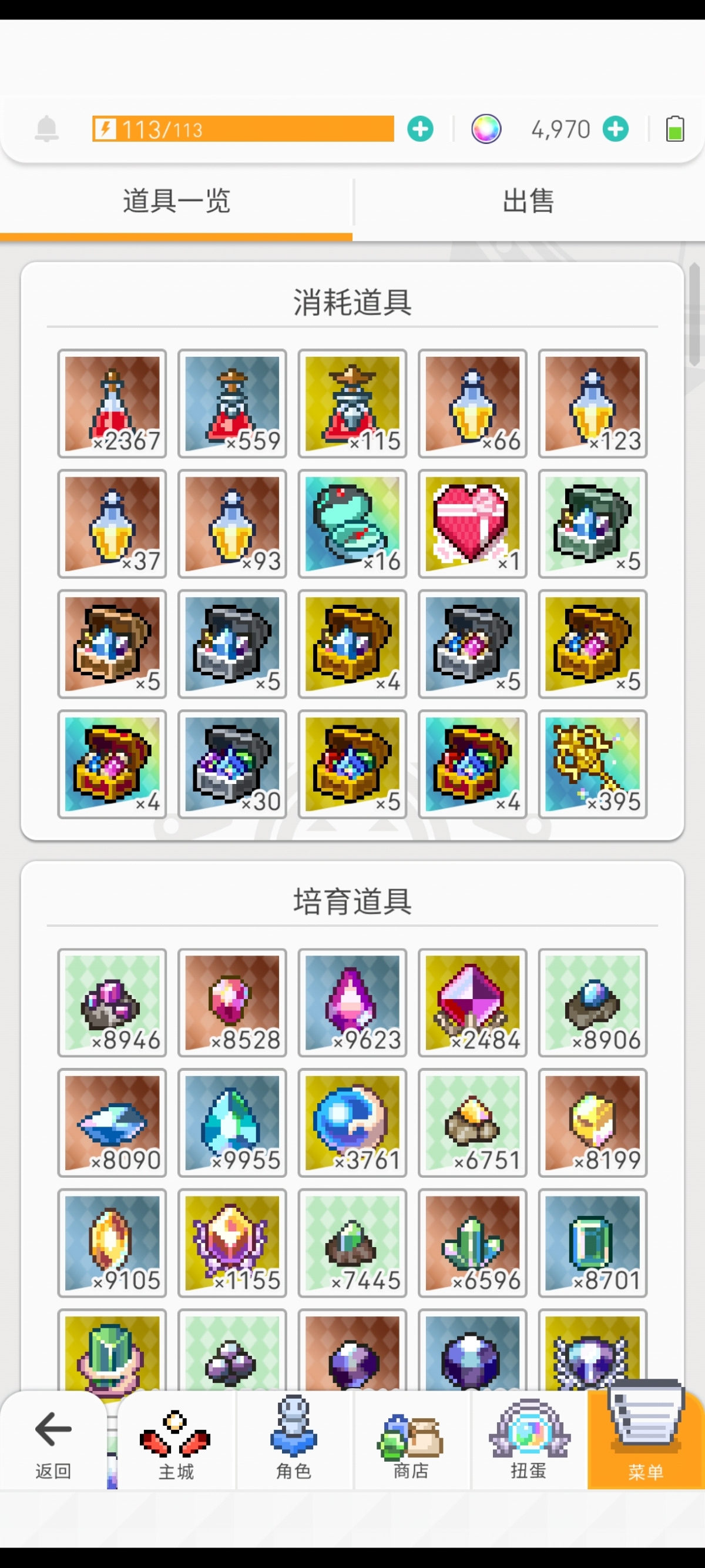Select the 道具一览 tab
This screenshot has width=705, height=1568.
(x=176, y=202)
